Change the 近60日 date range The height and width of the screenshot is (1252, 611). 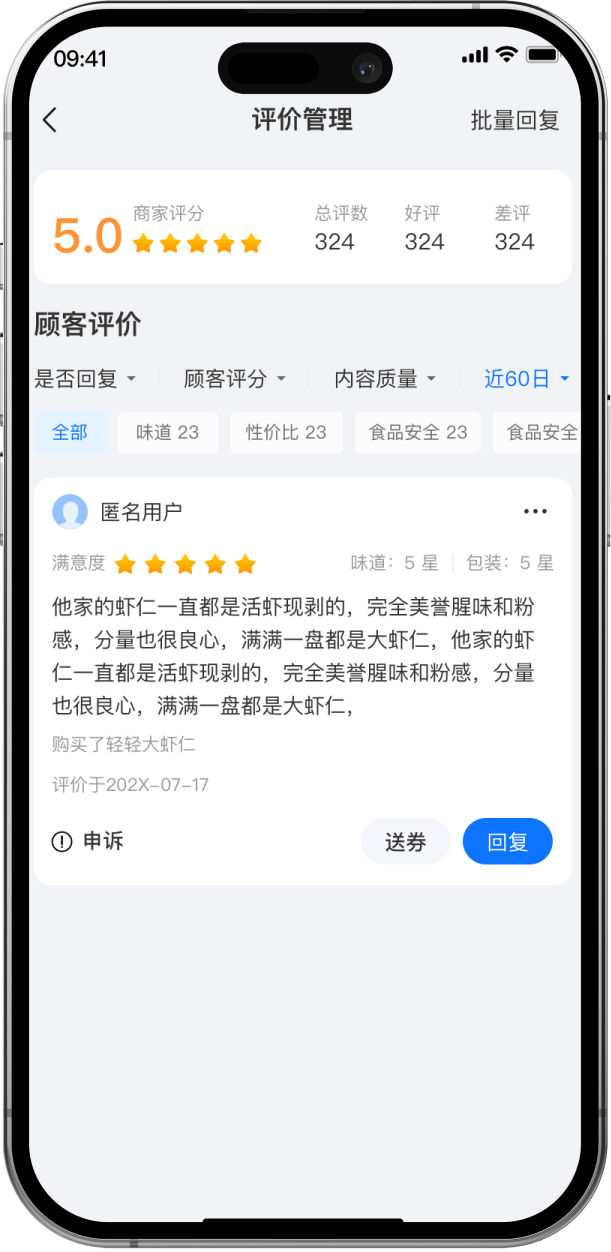point(526,379)
